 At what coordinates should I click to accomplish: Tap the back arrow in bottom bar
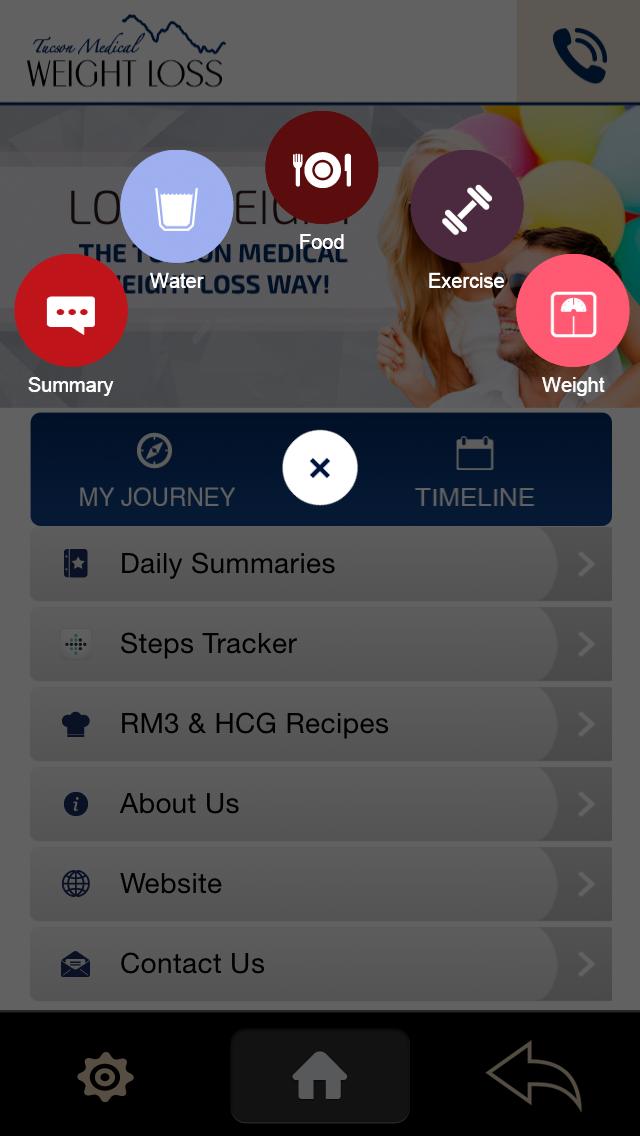click(535, 1076)
